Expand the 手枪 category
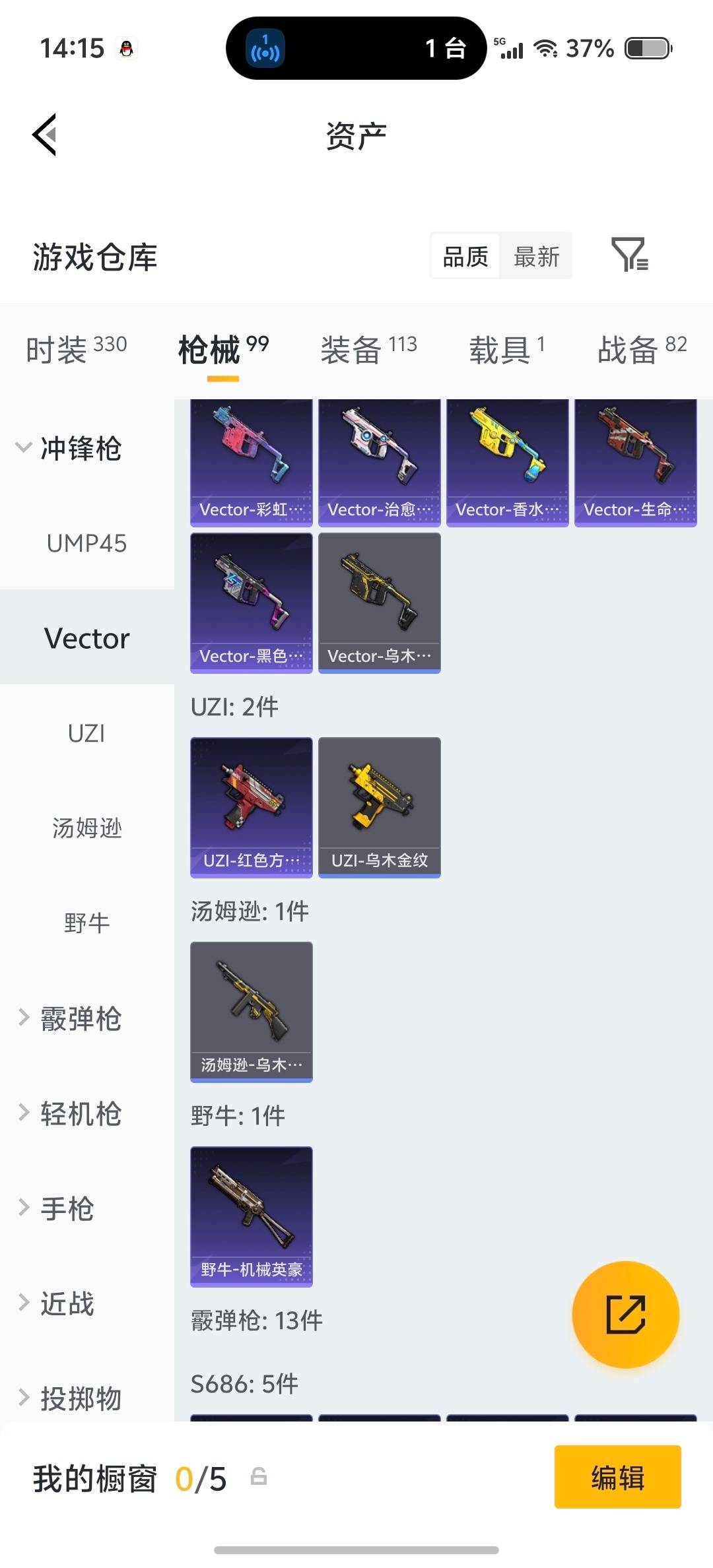Image resolution: width=713 pixels, height=1568 pixels. coord(69,1208)
